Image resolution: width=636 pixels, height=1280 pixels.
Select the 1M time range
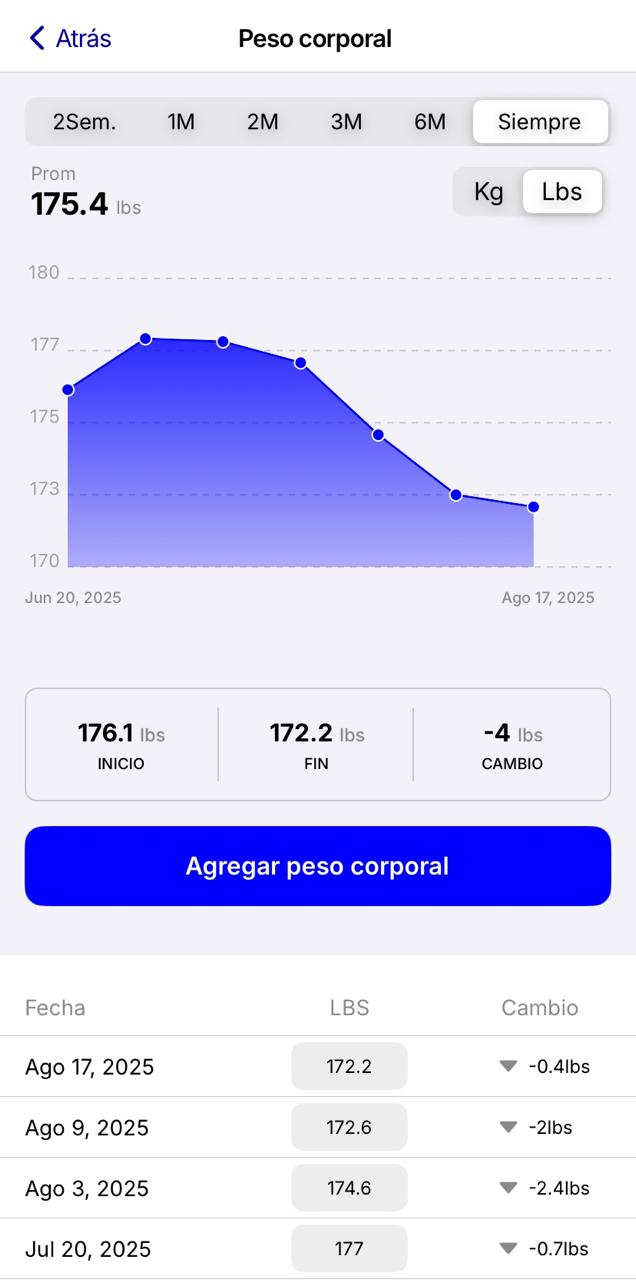(181, 122)
